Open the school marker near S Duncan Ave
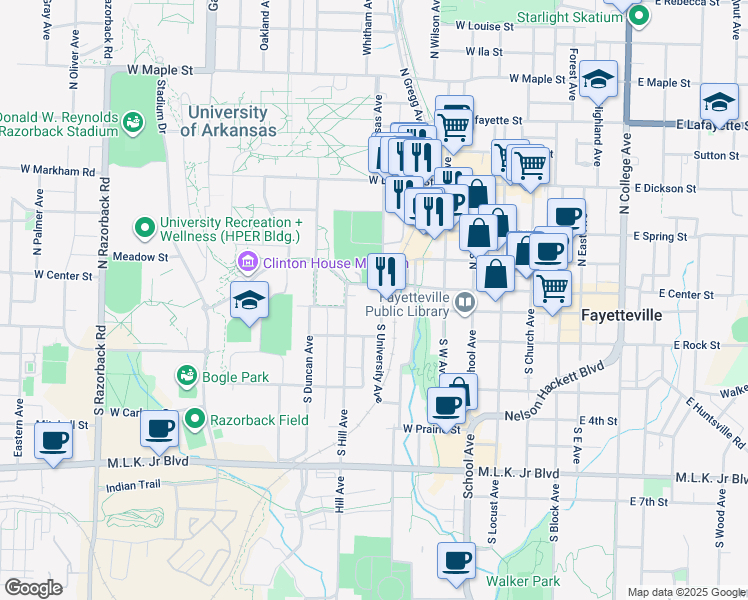The width and height of the screenshot is (748, 600). [249, 300]
